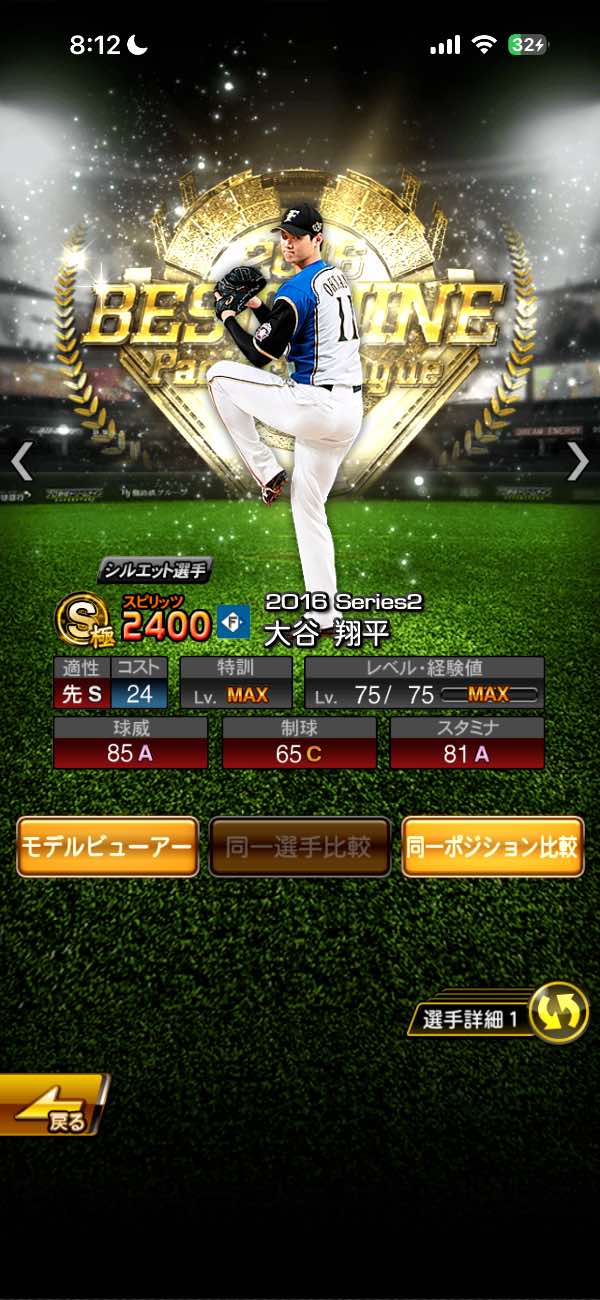600x1300 pixels.
Task: Open the 同一ポジション比較 same-position comparison
Action: coord(492,847)
